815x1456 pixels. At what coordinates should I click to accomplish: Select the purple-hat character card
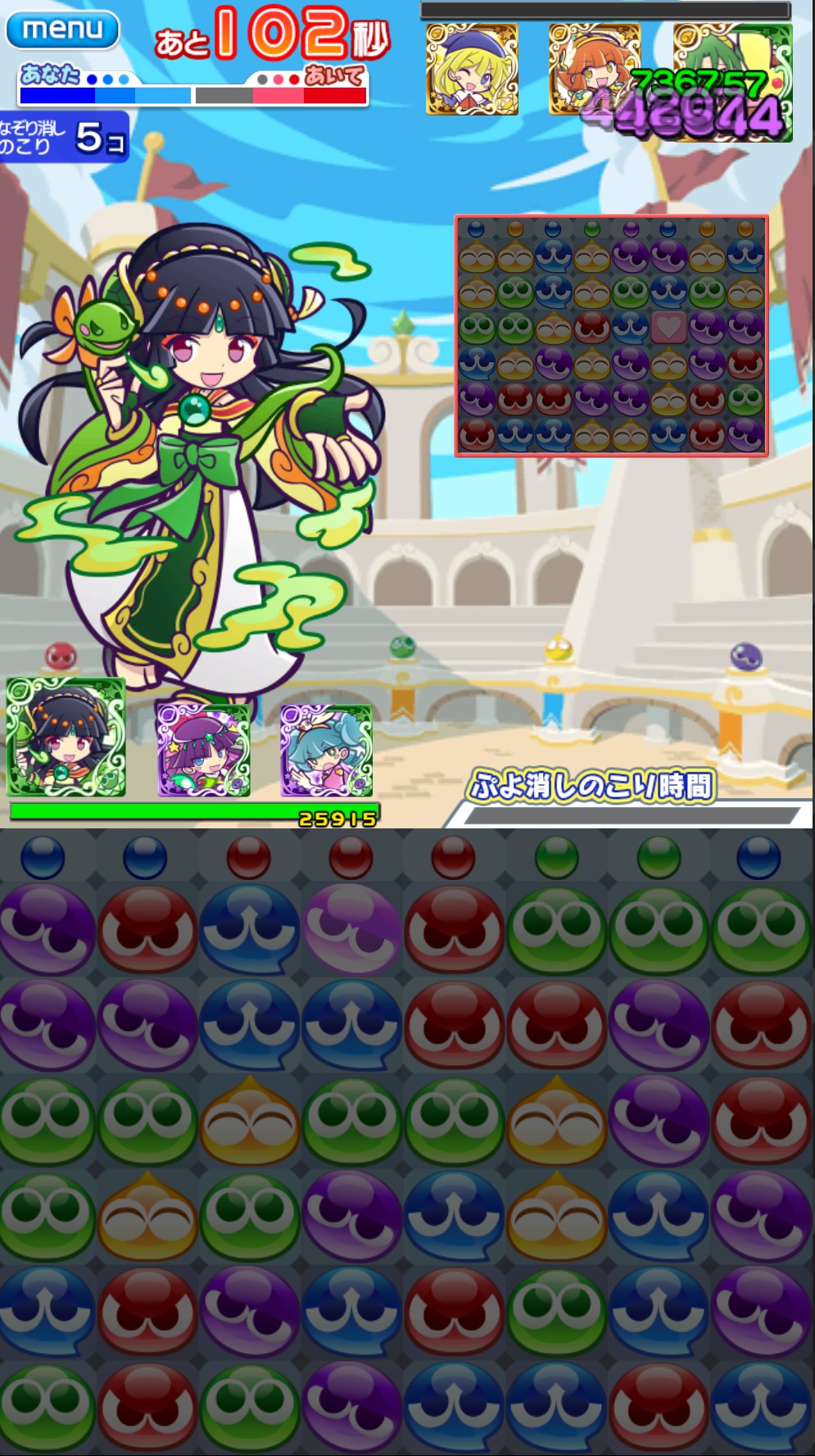coord(203,750)
